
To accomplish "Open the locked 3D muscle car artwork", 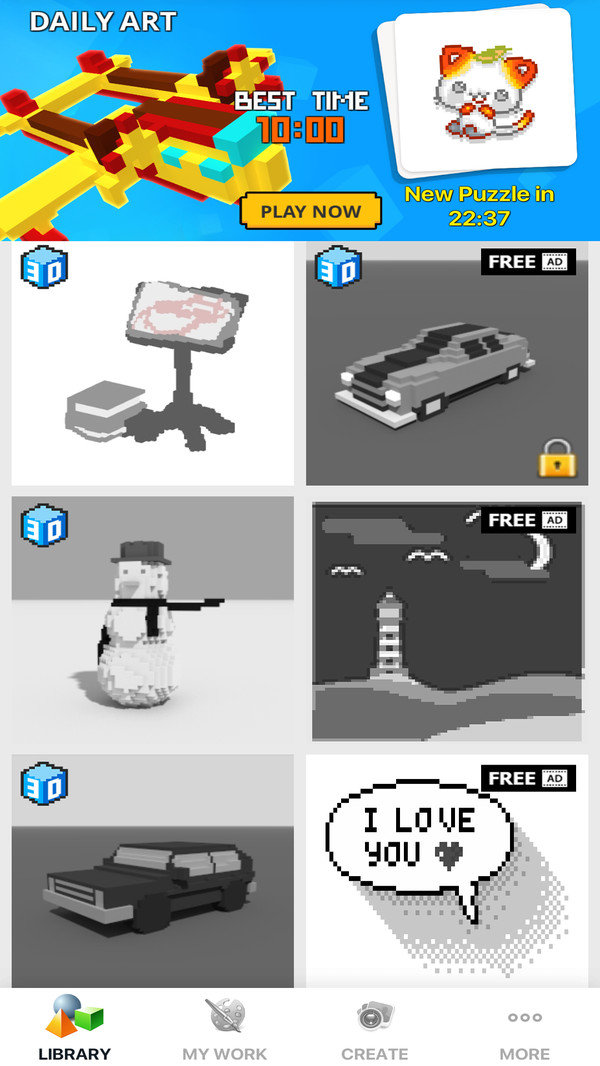I will pyautogui.click(x=447, y=363).
